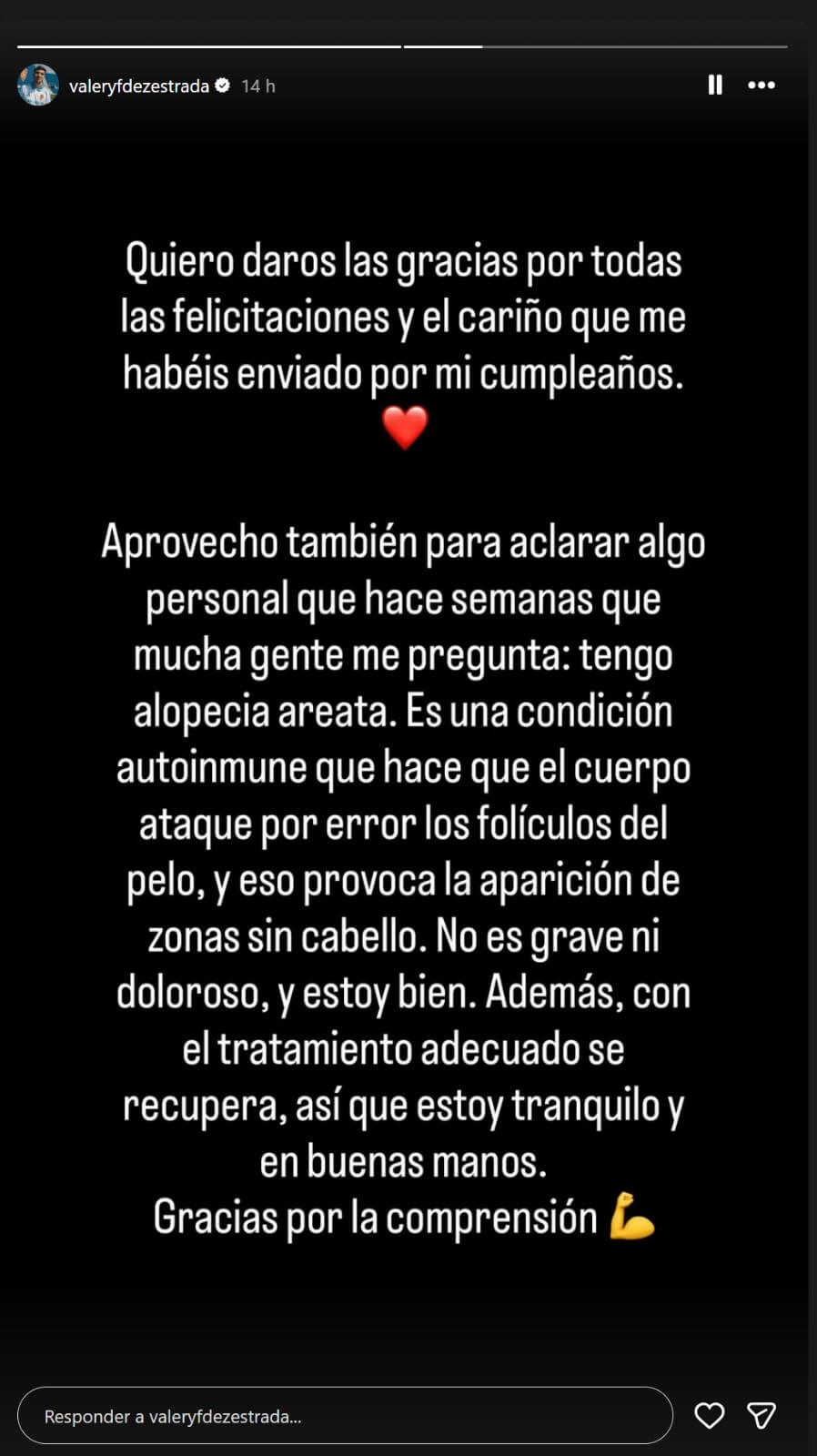Open valeryfdezestrada's profile picture
The height and width of the screenshot is (1456, 817).
pos(37,86)
